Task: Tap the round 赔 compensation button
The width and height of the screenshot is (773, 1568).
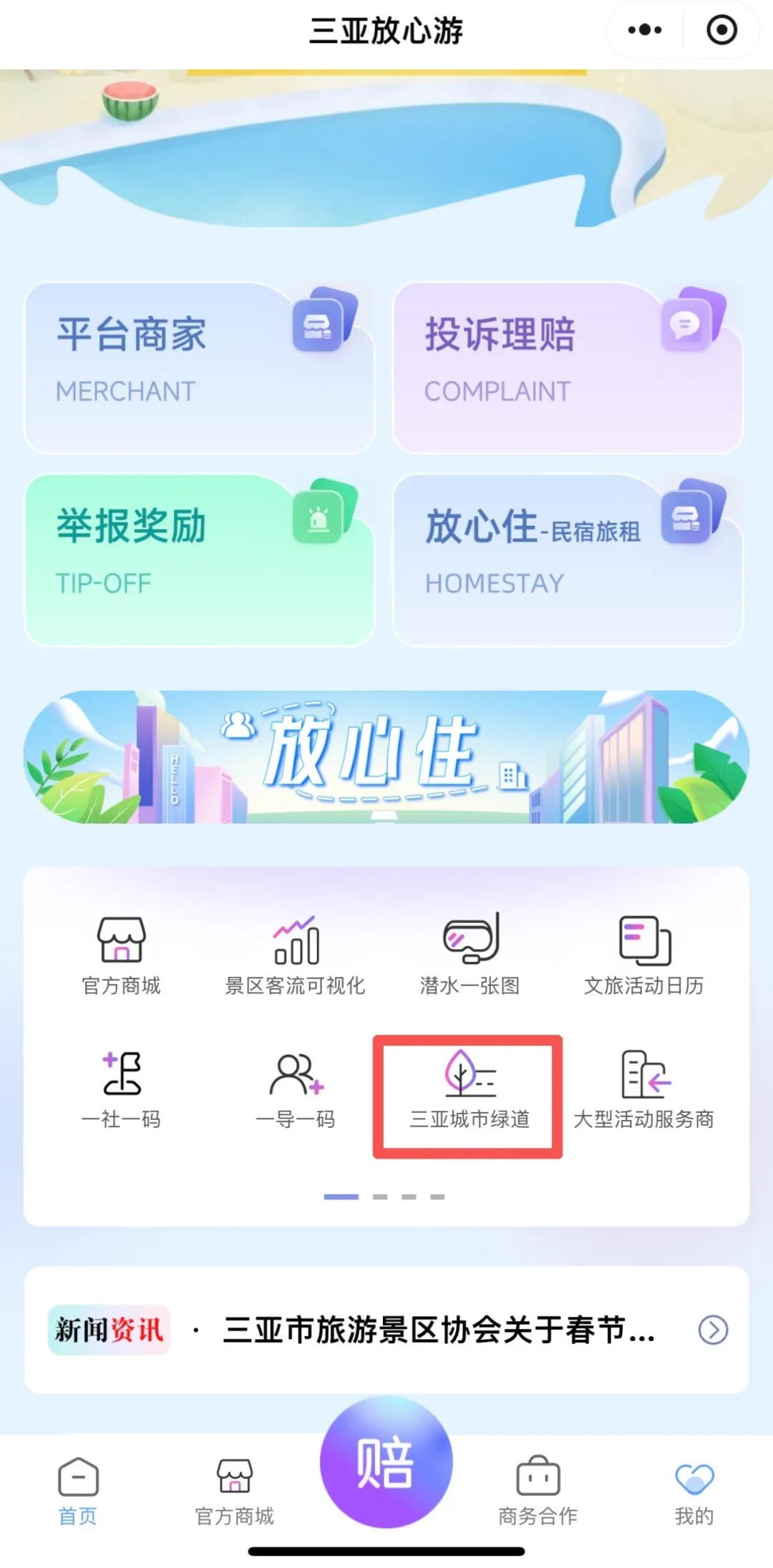Action: tap(386, 1461)
